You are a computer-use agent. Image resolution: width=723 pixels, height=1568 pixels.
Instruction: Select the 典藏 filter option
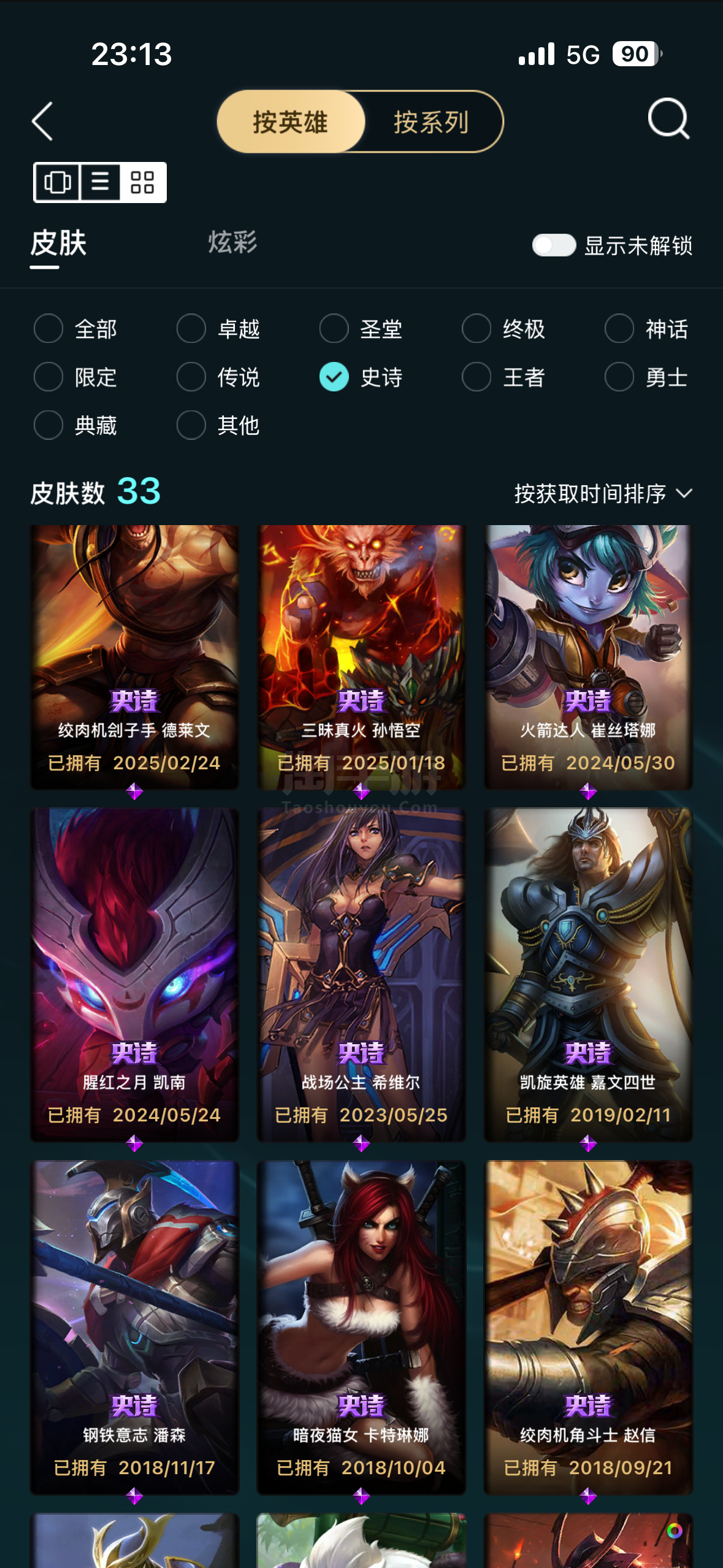(75, 425)
